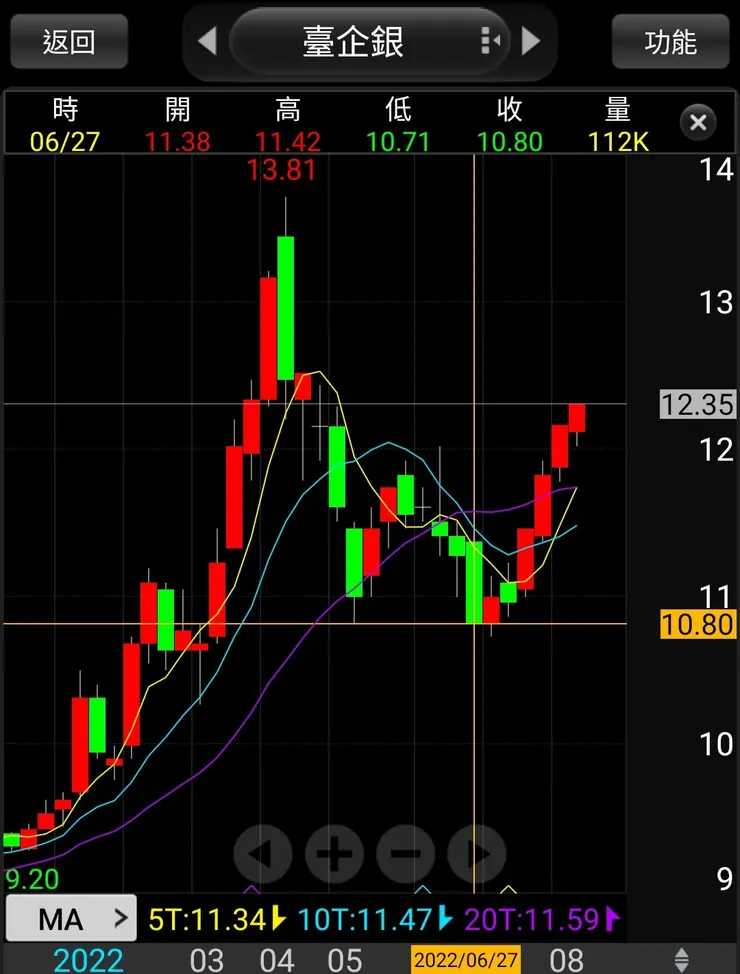Zoom out the chart with minus button
Screen dimensions: 740x974
[x=405, y=855]
